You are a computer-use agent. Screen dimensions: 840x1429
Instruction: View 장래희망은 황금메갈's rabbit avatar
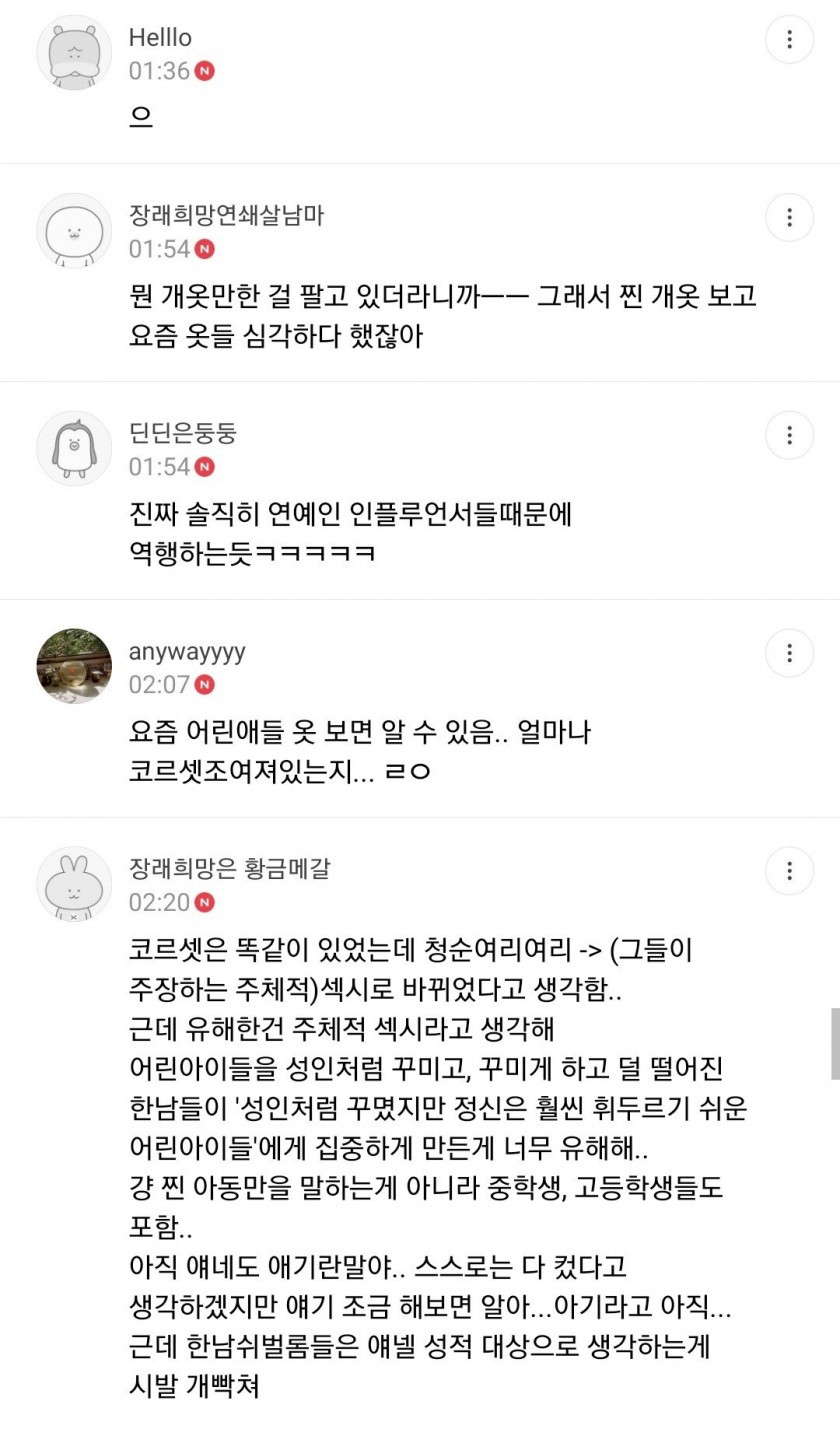tap(74, 884)
